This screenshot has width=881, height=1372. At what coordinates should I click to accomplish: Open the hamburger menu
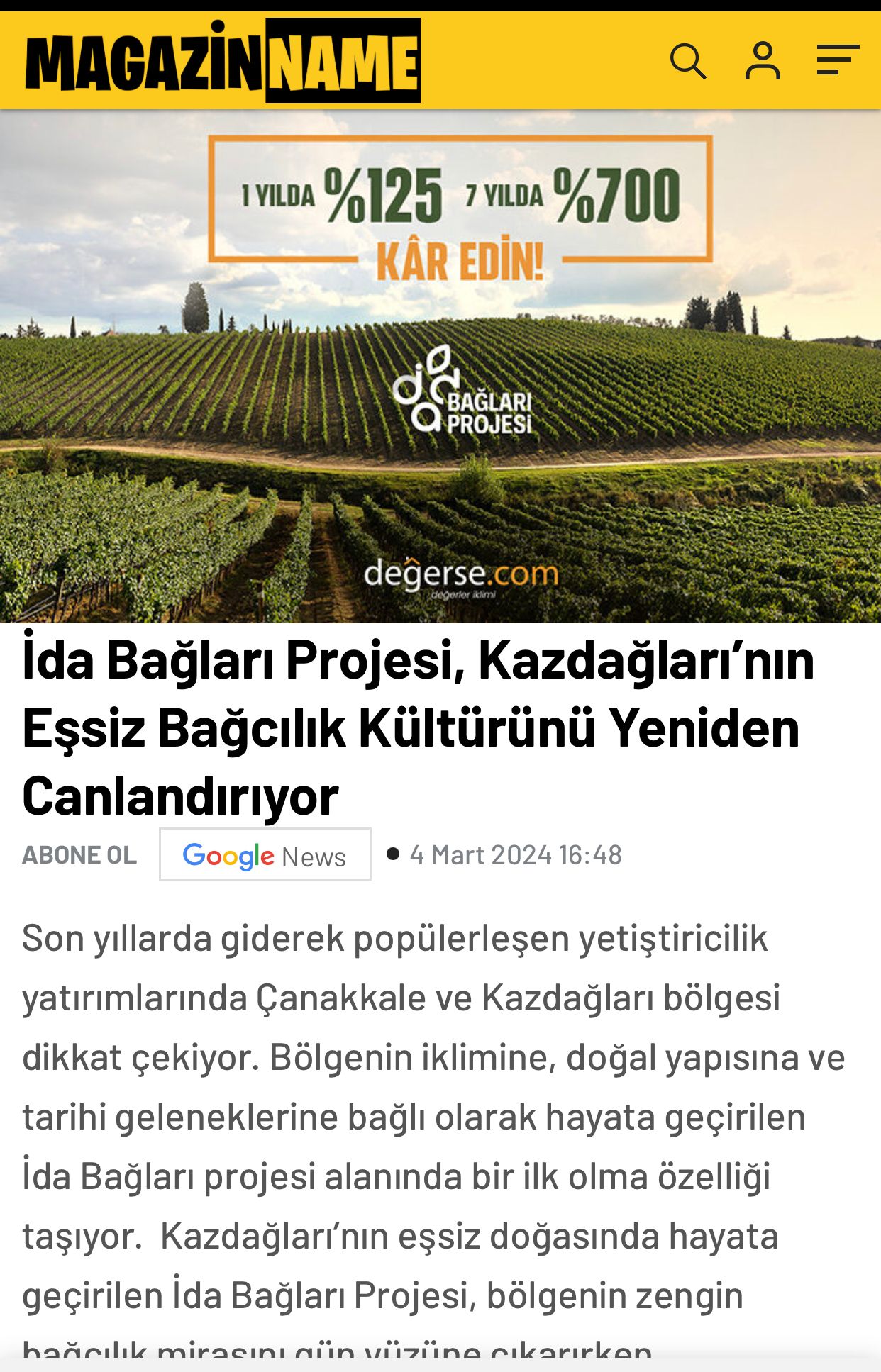coord(837,60)
